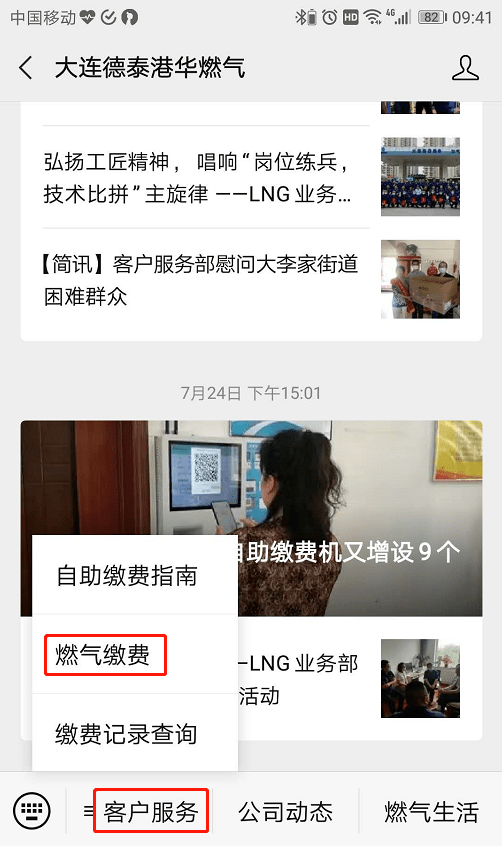The image size is (502, 846).
Task: Go back from the 大连德泰港华燃气 page
Action: point(25,68)
